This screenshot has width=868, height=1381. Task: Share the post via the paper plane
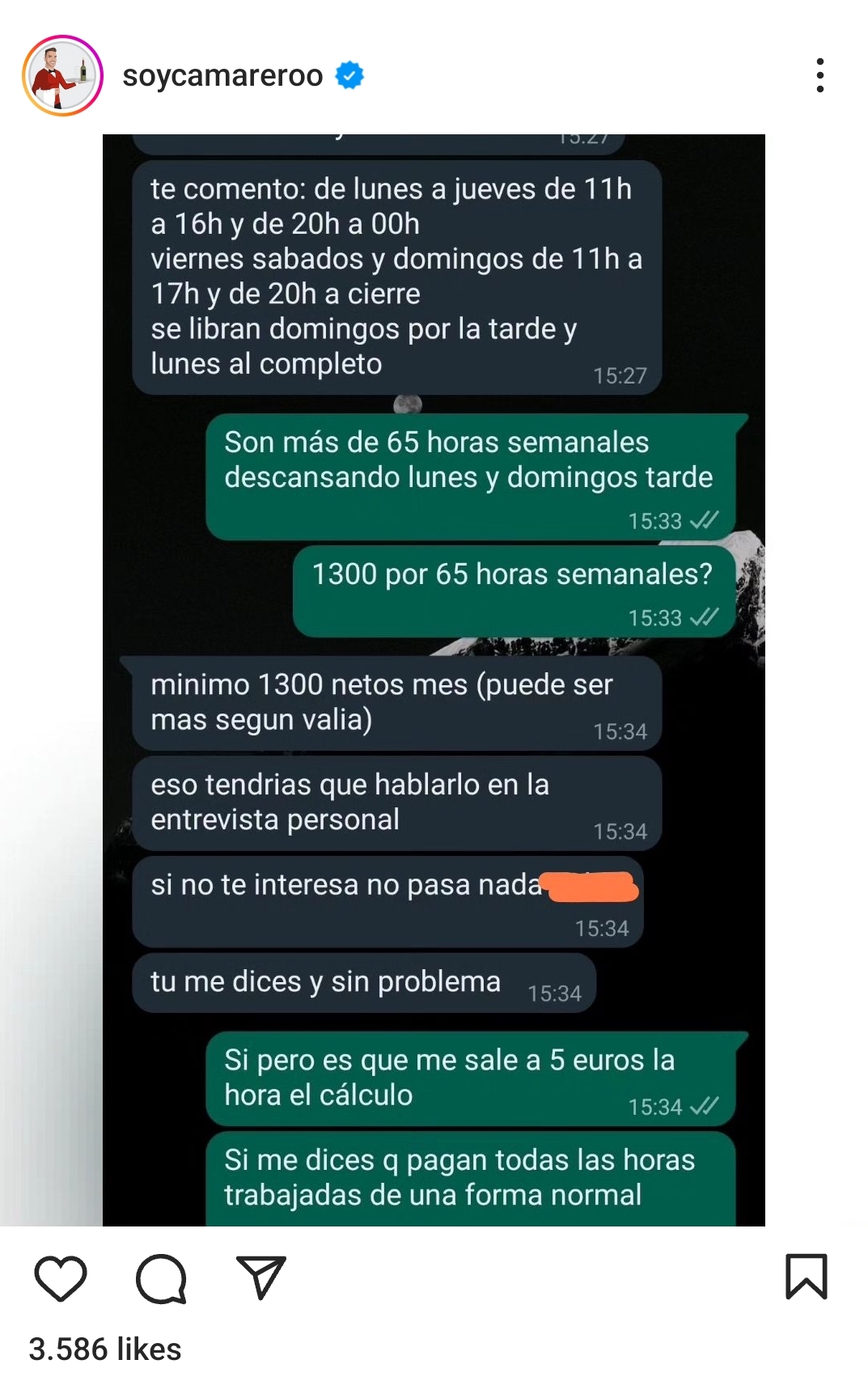[260, 1278]
